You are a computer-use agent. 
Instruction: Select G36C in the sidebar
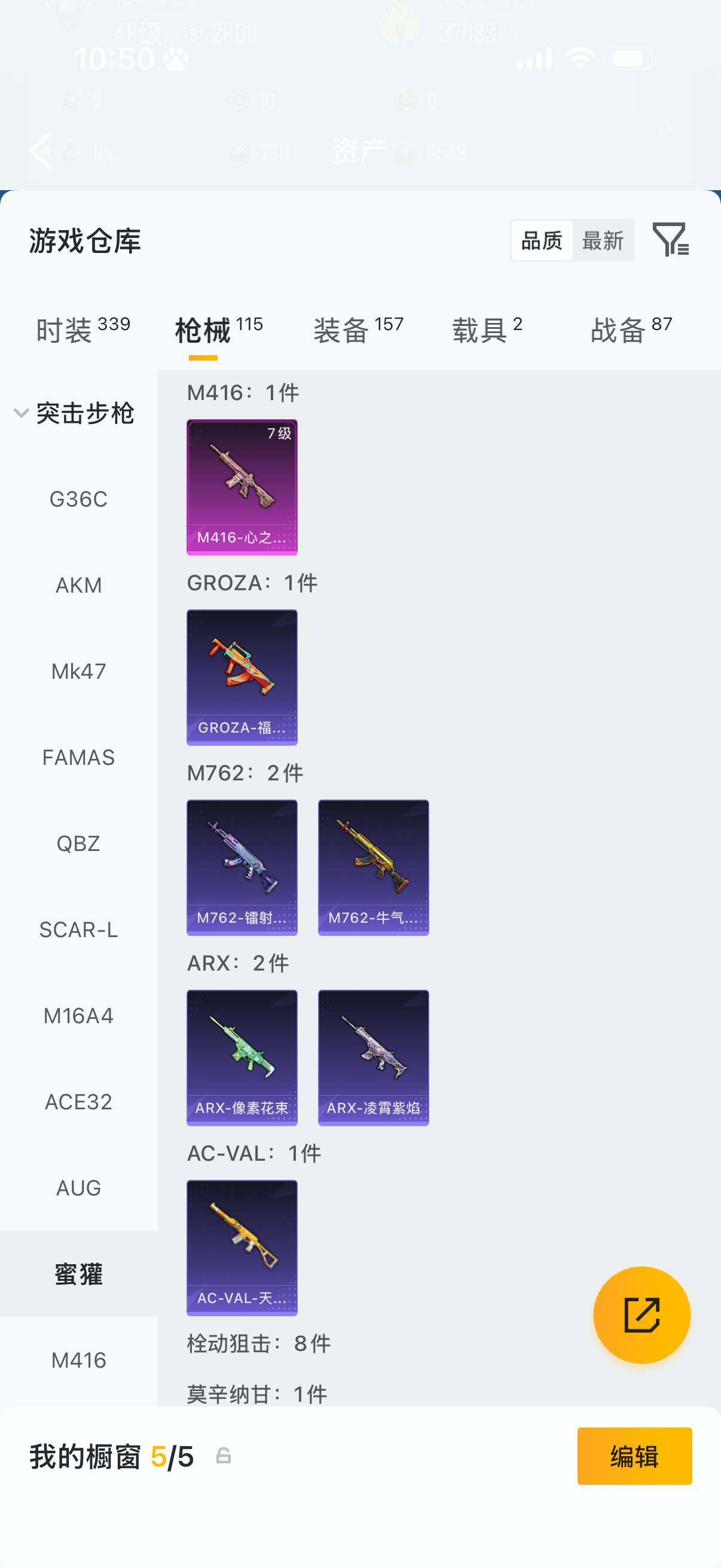pos(78,499)
